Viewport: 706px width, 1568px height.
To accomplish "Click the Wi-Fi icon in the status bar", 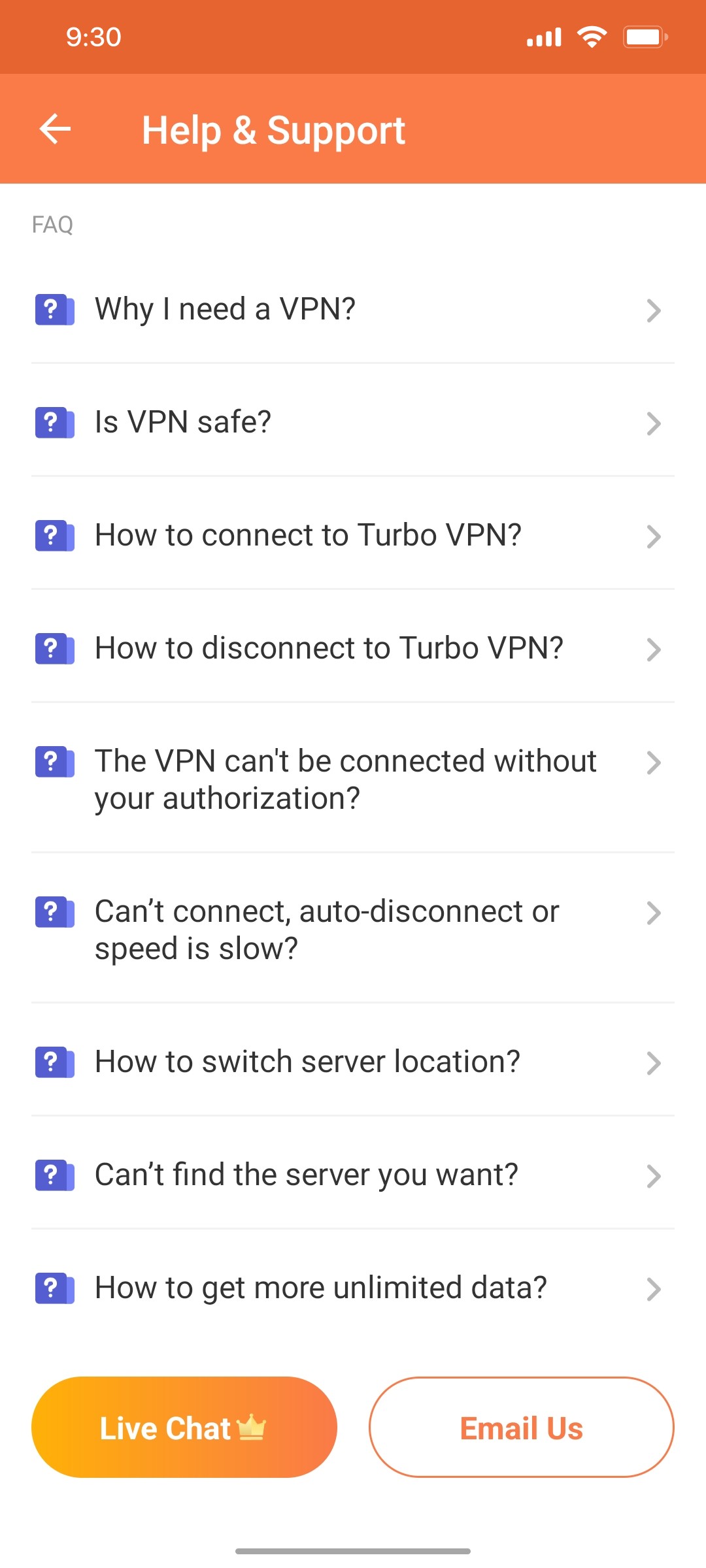I will click(590, 37).
